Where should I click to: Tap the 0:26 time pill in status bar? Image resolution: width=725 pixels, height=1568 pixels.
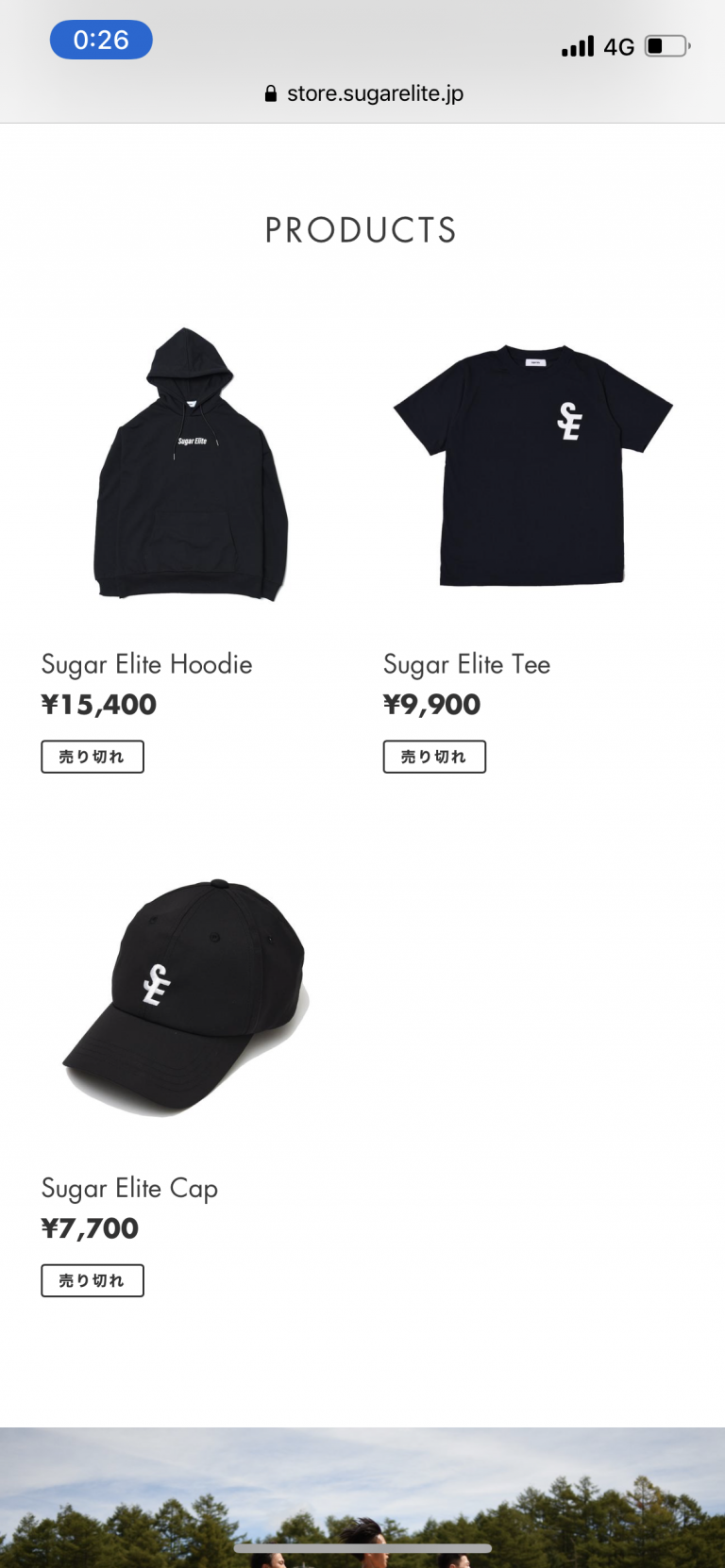click(101, 40)
